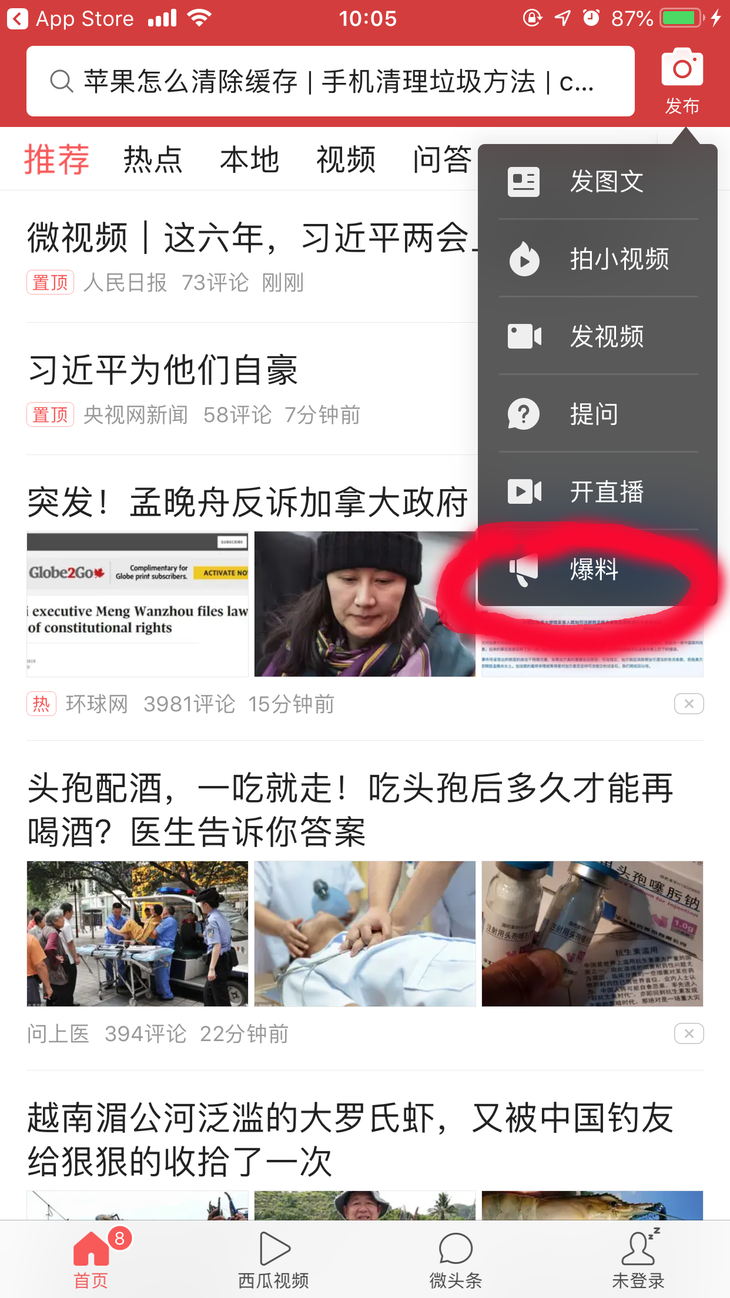Open the search box at top

tap(330, 82)
